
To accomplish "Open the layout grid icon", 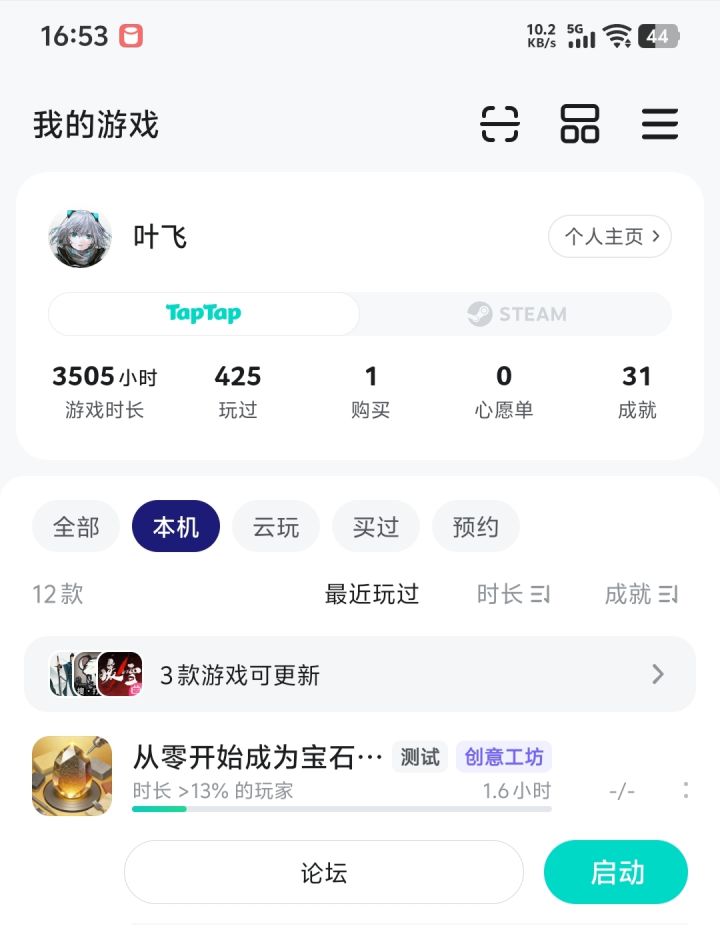I will [580, 124].
